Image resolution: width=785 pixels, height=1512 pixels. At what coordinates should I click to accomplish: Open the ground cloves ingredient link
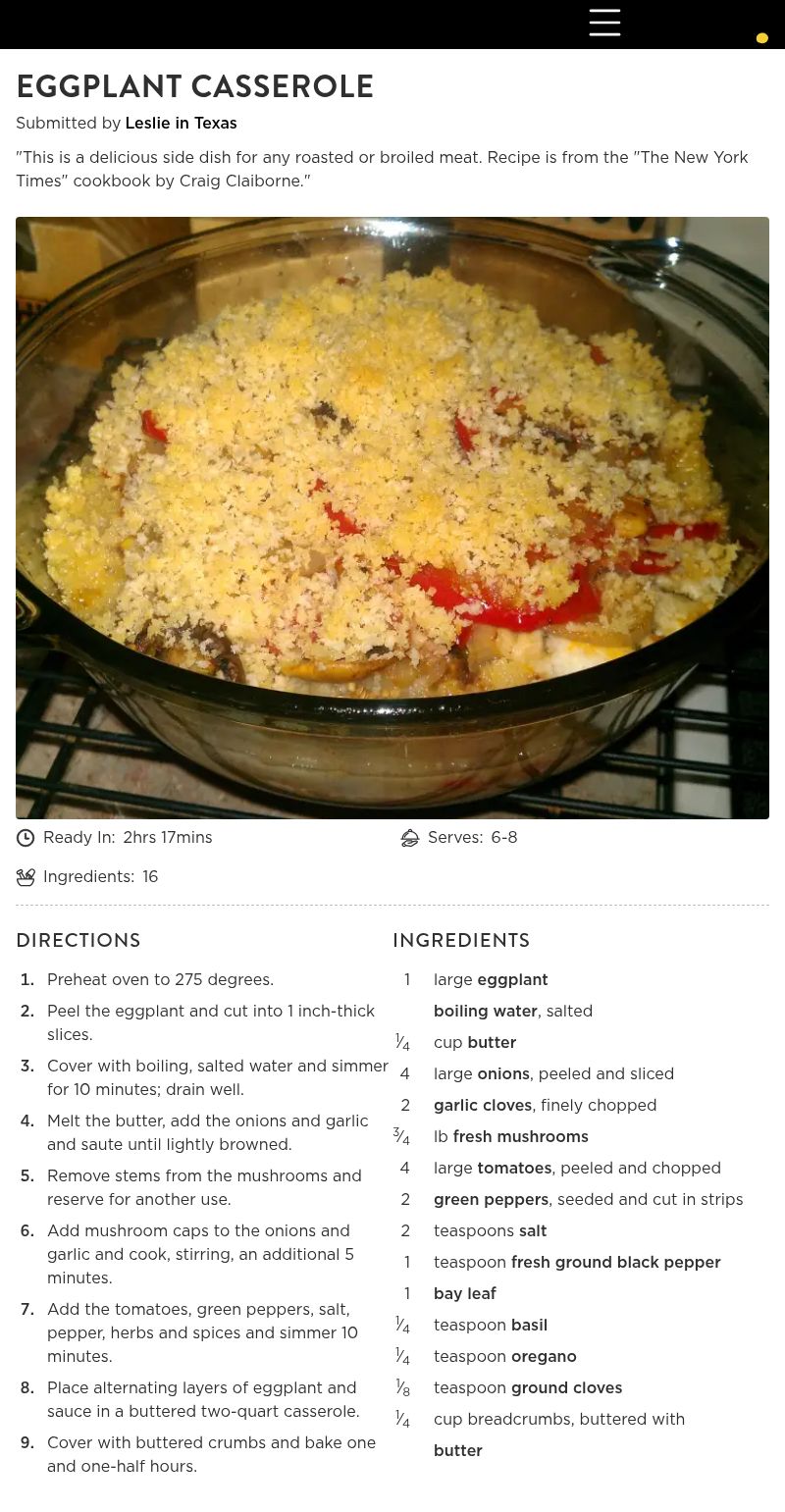click(x=566, y=1388)
